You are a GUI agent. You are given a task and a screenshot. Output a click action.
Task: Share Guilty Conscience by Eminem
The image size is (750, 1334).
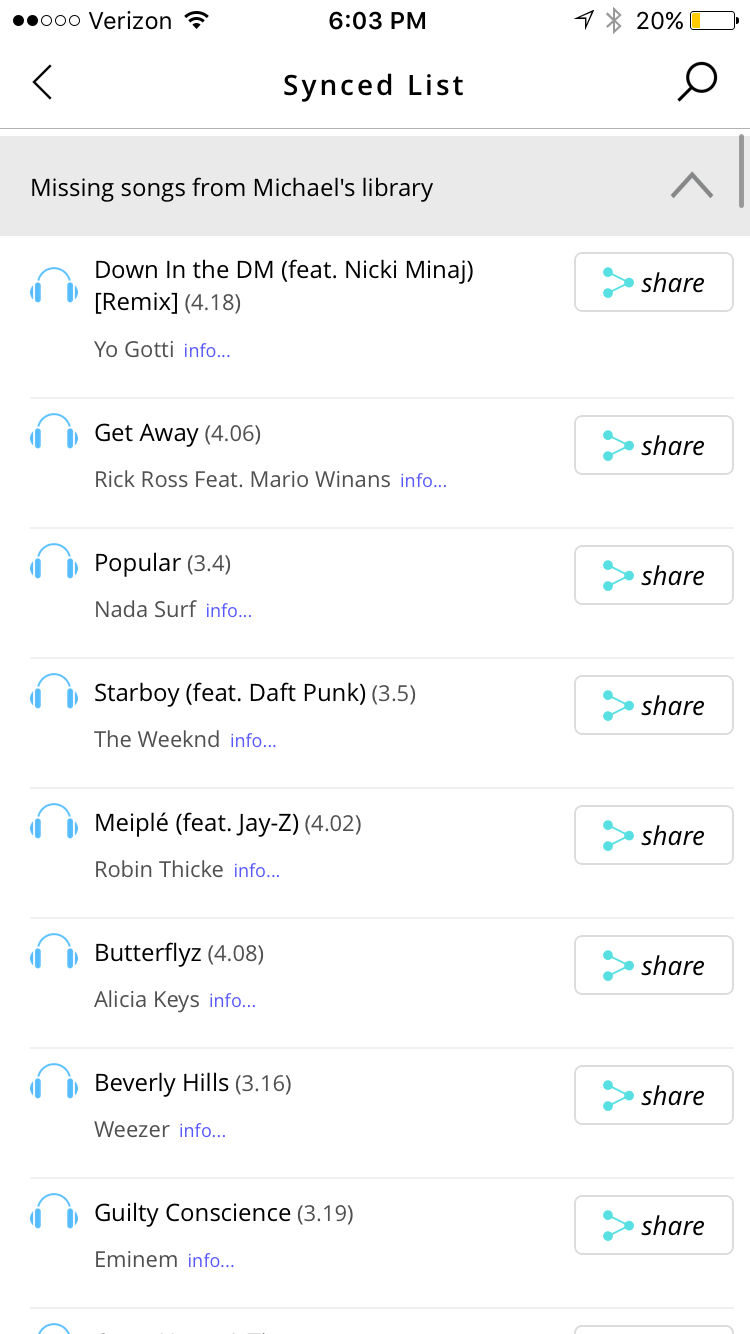click(x=654, y=1226)
